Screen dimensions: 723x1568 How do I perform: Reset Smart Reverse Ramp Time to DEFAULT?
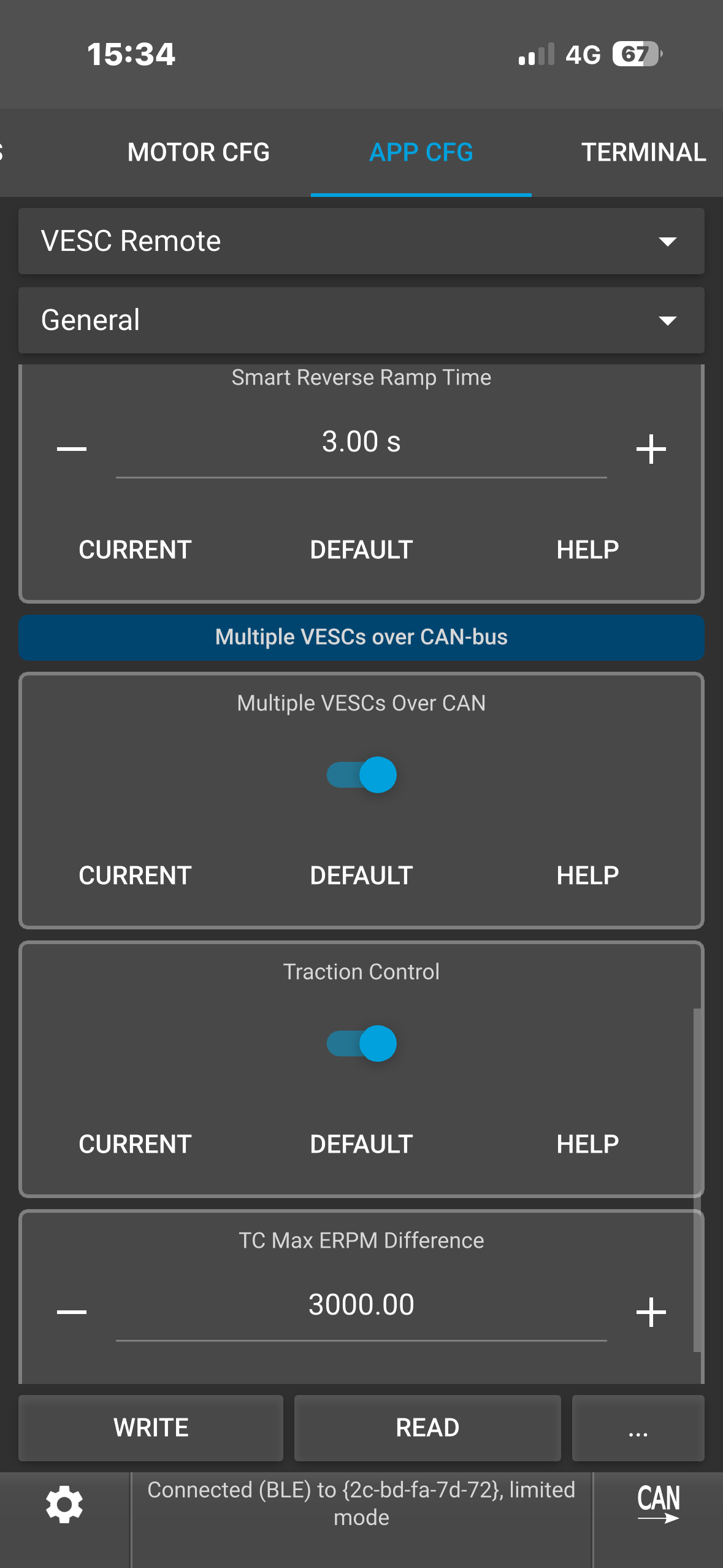(361, 550)
